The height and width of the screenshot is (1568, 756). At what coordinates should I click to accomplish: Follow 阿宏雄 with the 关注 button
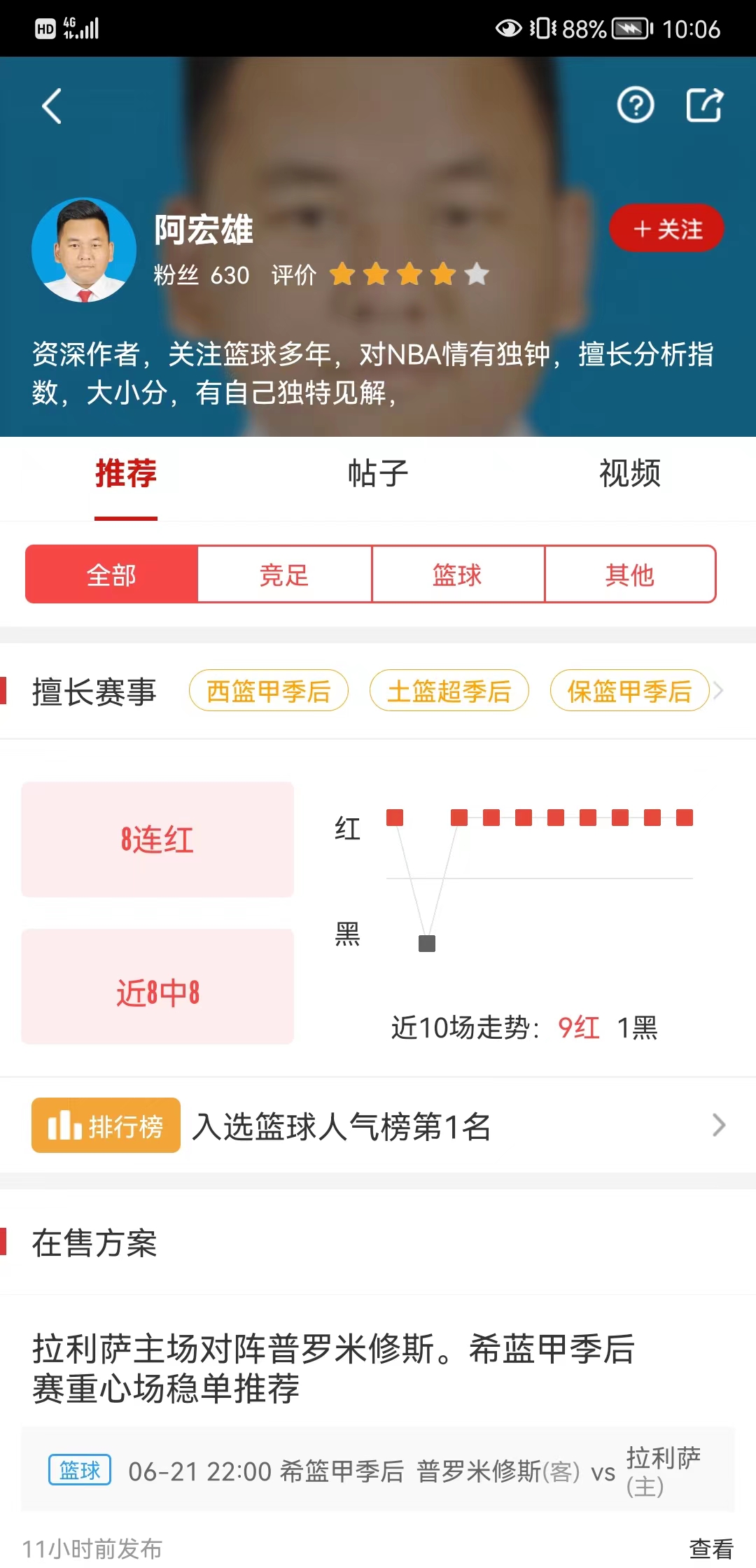pos(666,229)
